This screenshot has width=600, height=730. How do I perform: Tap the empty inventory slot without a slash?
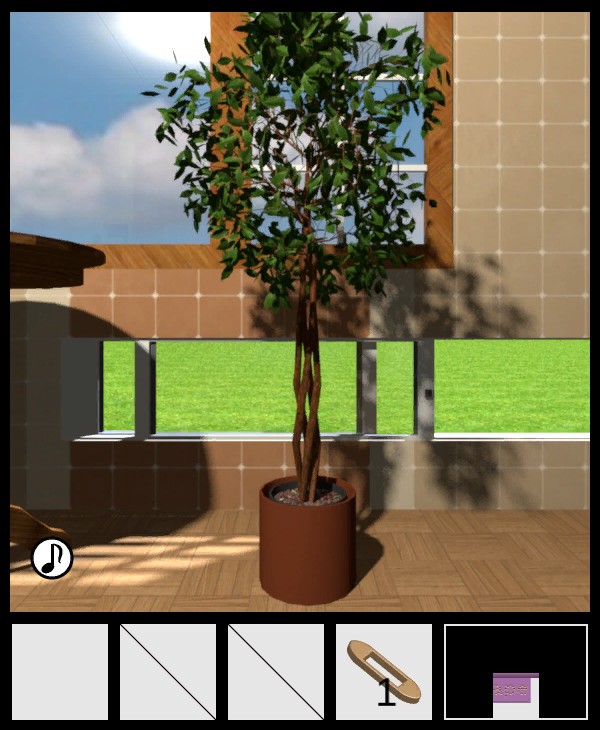pos(60,672)
